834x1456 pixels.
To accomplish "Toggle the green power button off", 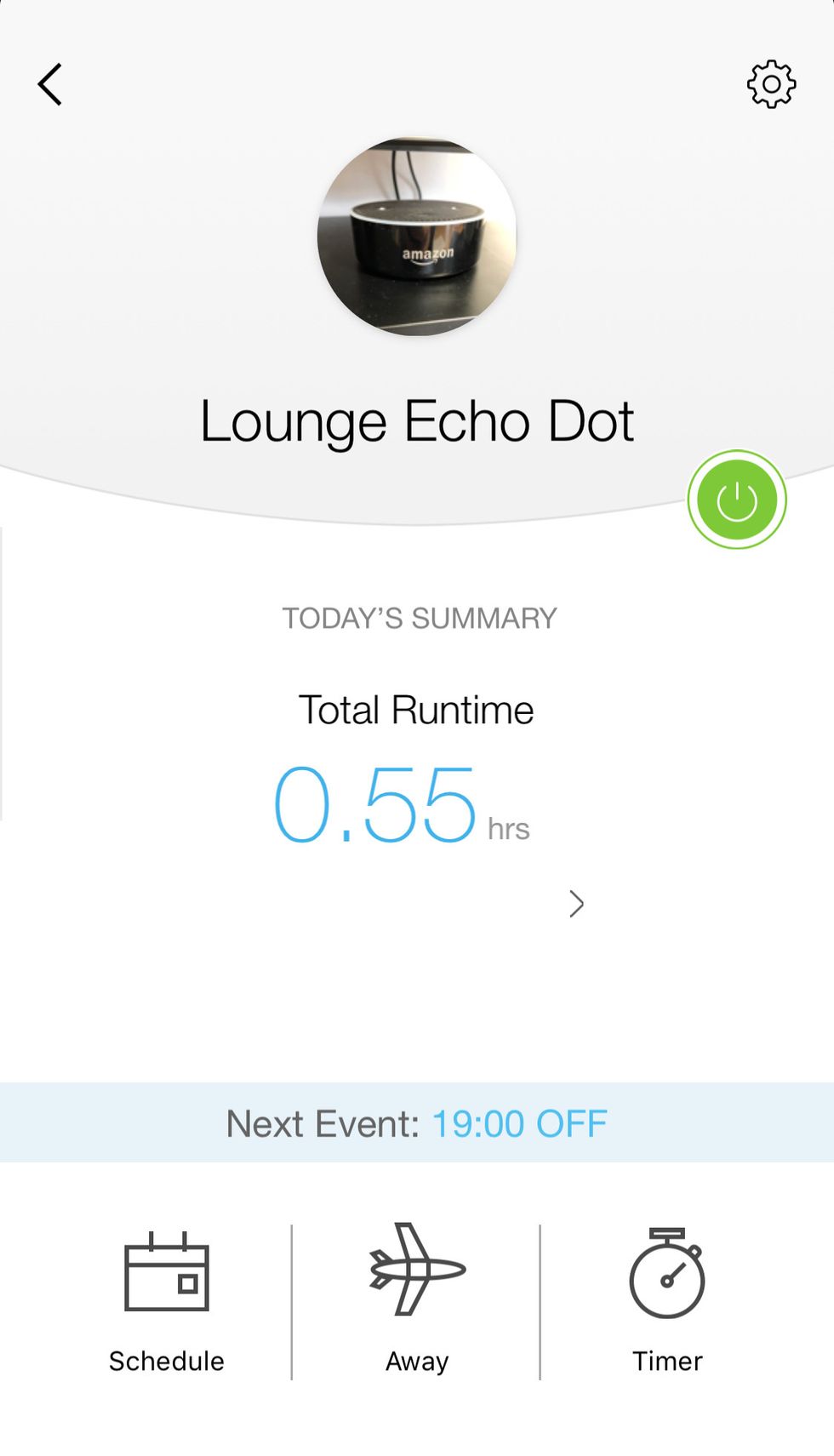I will click(737, 500).
